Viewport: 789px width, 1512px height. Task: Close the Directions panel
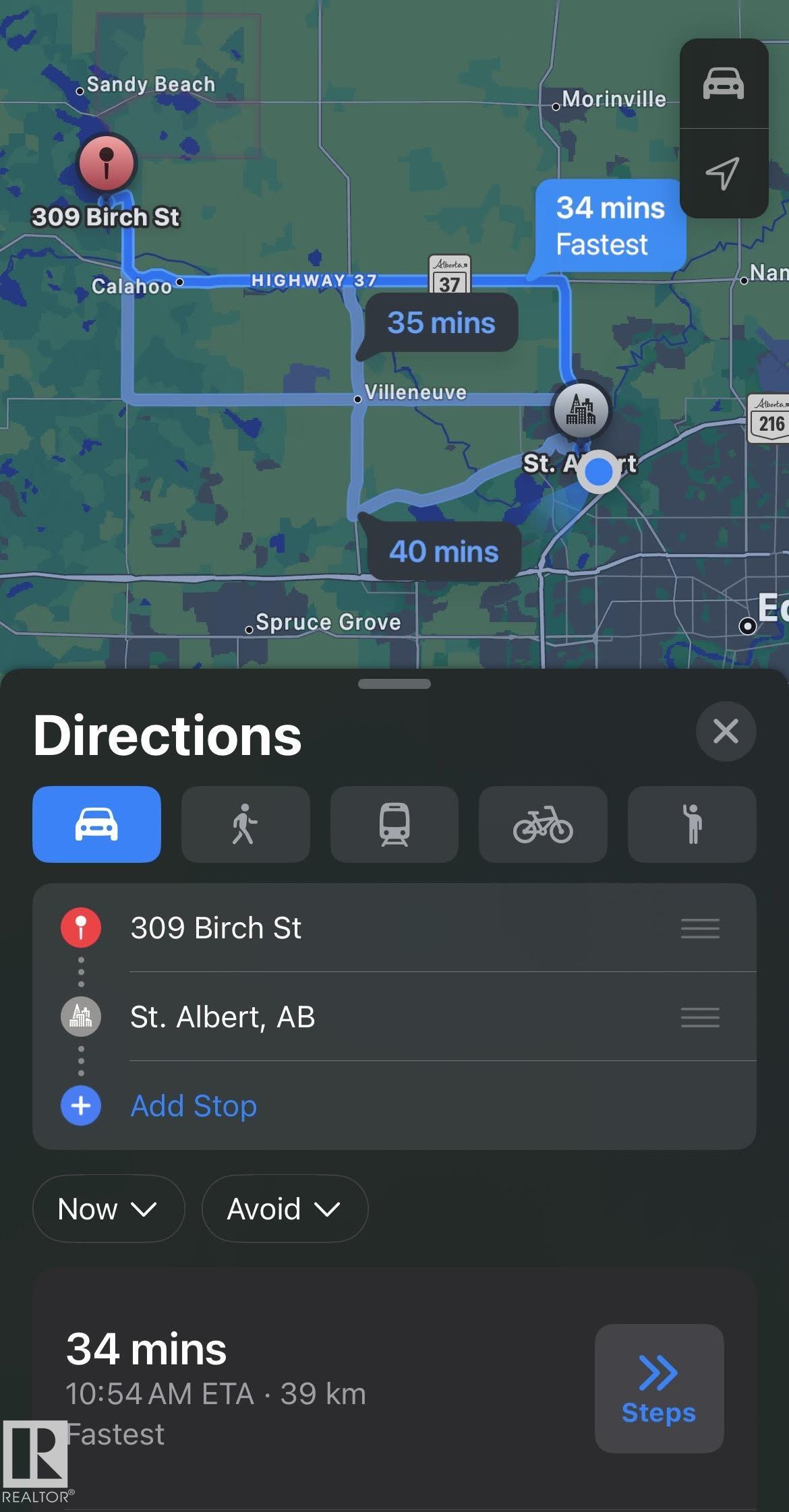tap(726, 731)
